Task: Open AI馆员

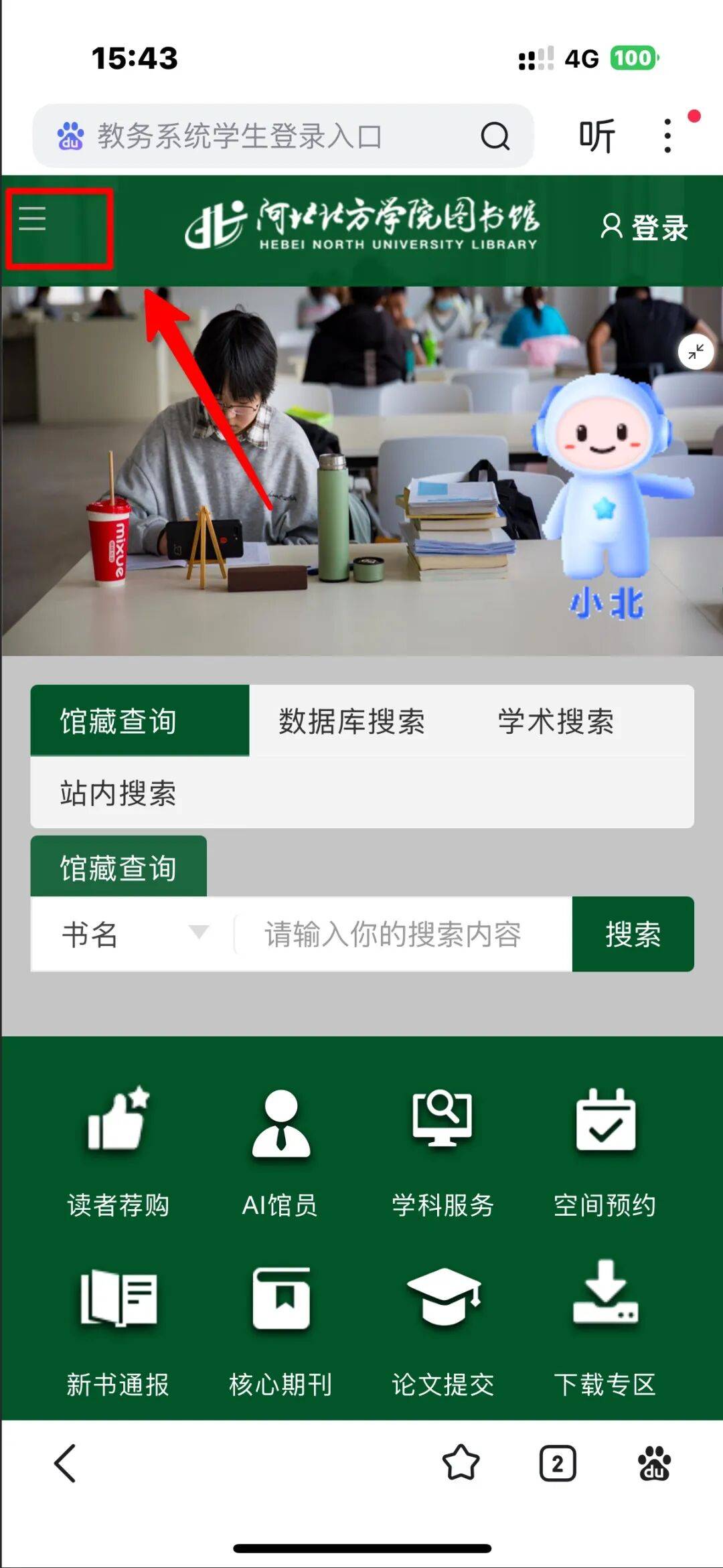Action: (280, 1152)
